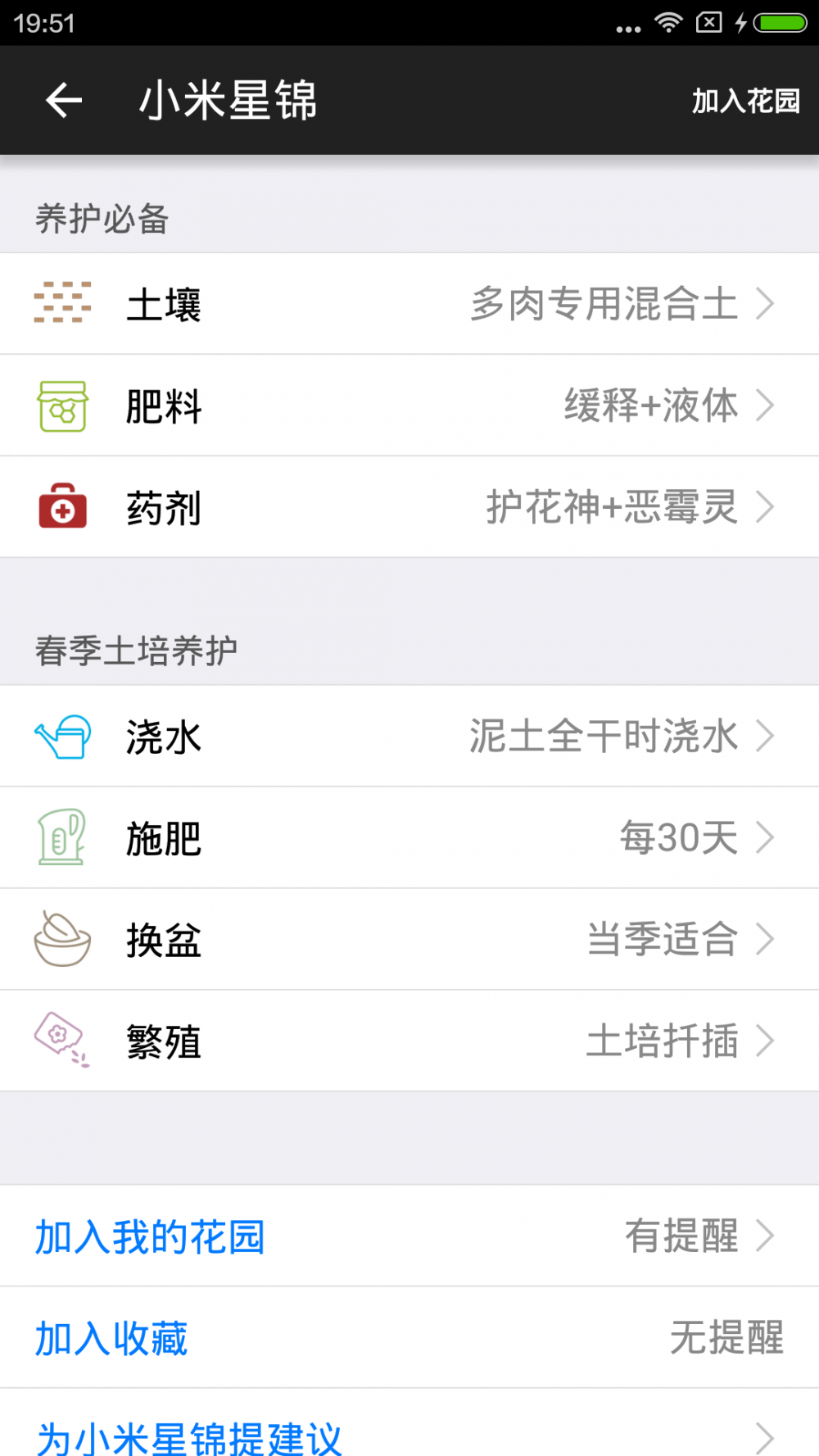Open the 土壤 soil recommendation row

(409, 304)
